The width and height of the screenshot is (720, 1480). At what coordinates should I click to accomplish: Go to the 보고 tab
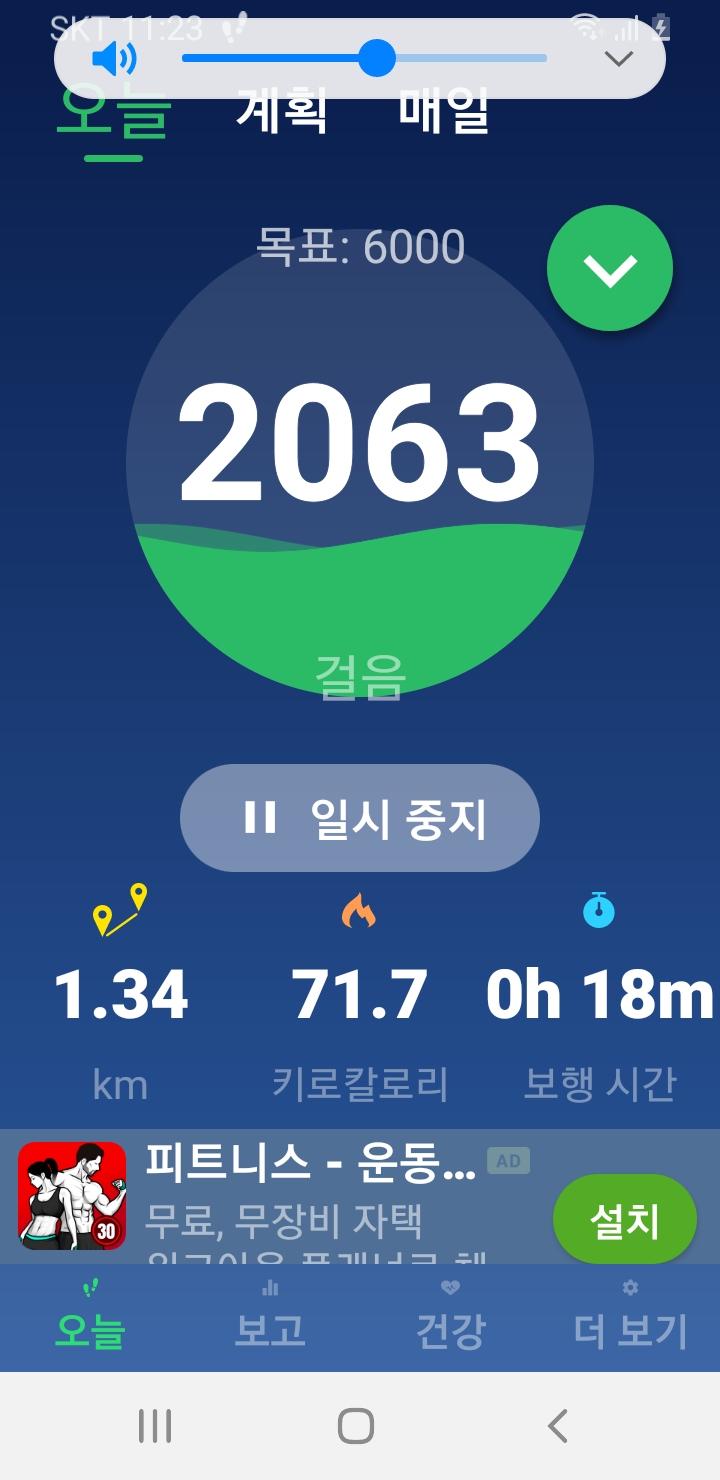click(270, 1318)
